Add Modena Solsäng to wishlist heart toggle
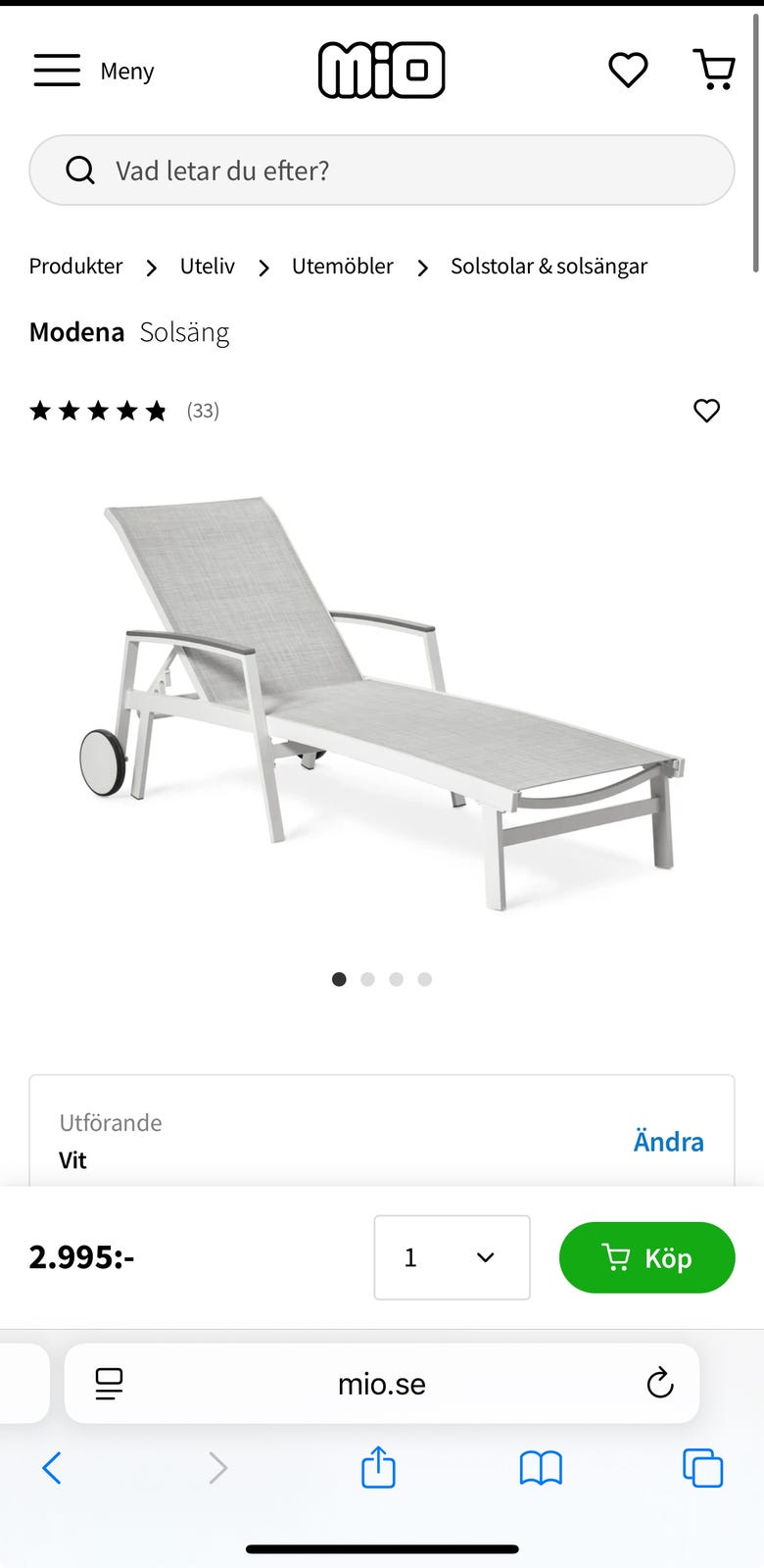Image resolution: width=764 pixels, height=1568 pixels. [706, 411]
